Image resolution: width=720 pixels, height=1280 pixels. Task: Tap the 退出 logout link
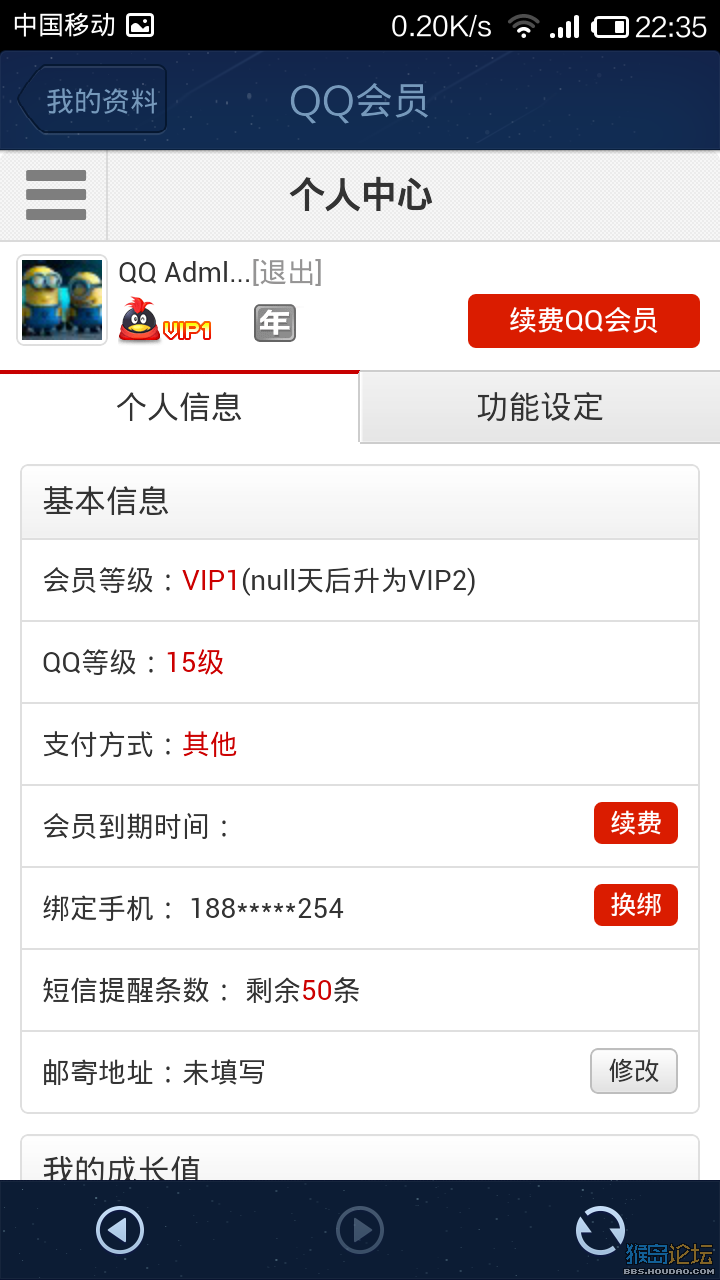coord(287,272)
